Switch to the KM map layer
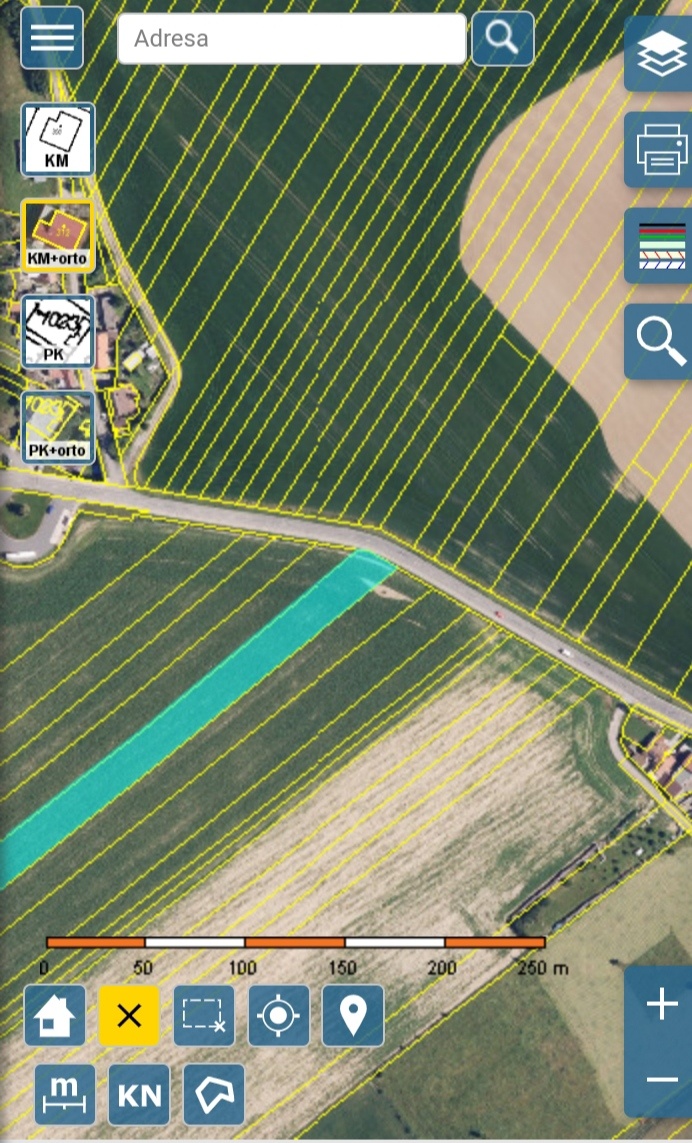 (58, 139)
